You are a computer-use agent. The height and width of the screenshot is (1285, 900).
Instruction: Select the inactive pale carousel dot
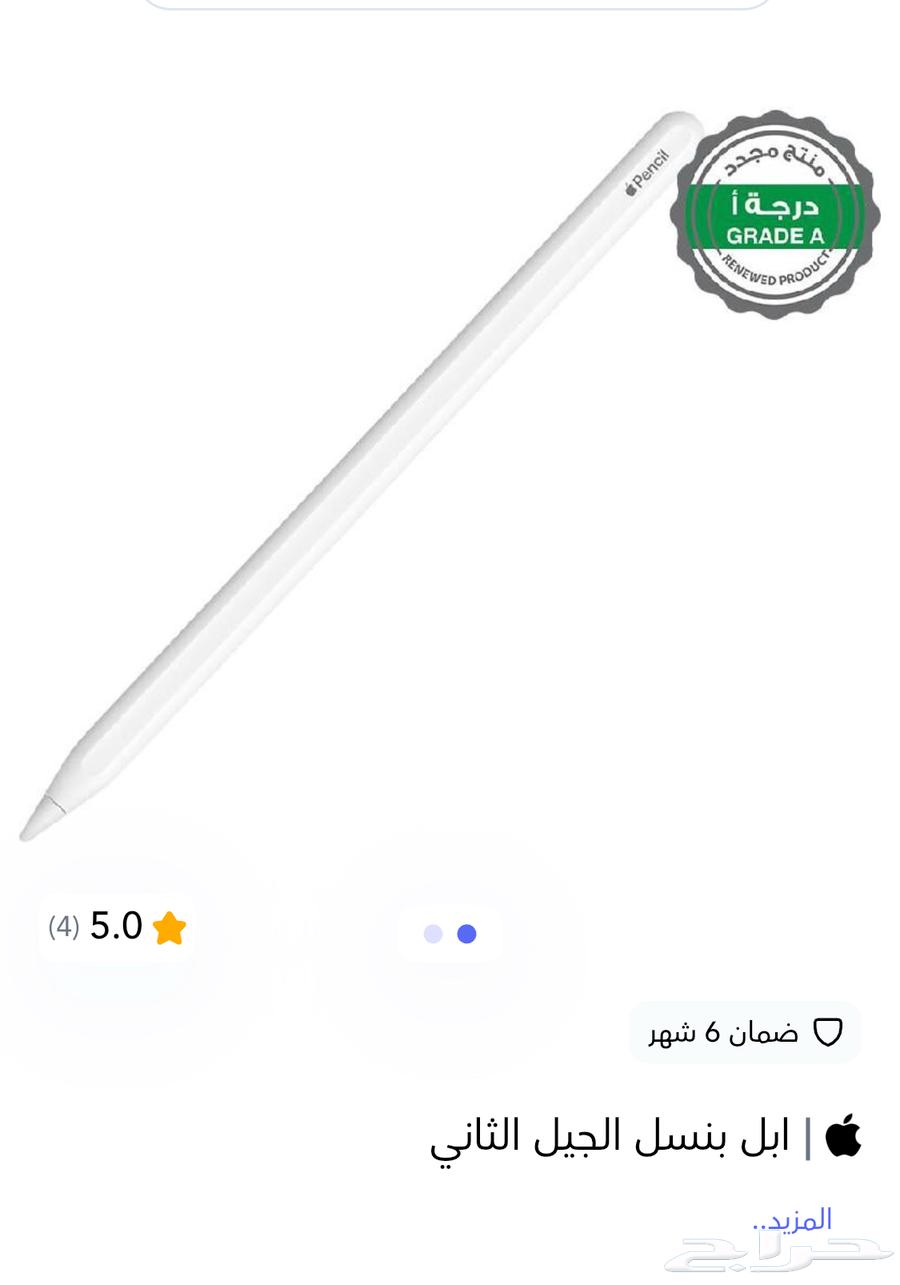tap(433, 932)
